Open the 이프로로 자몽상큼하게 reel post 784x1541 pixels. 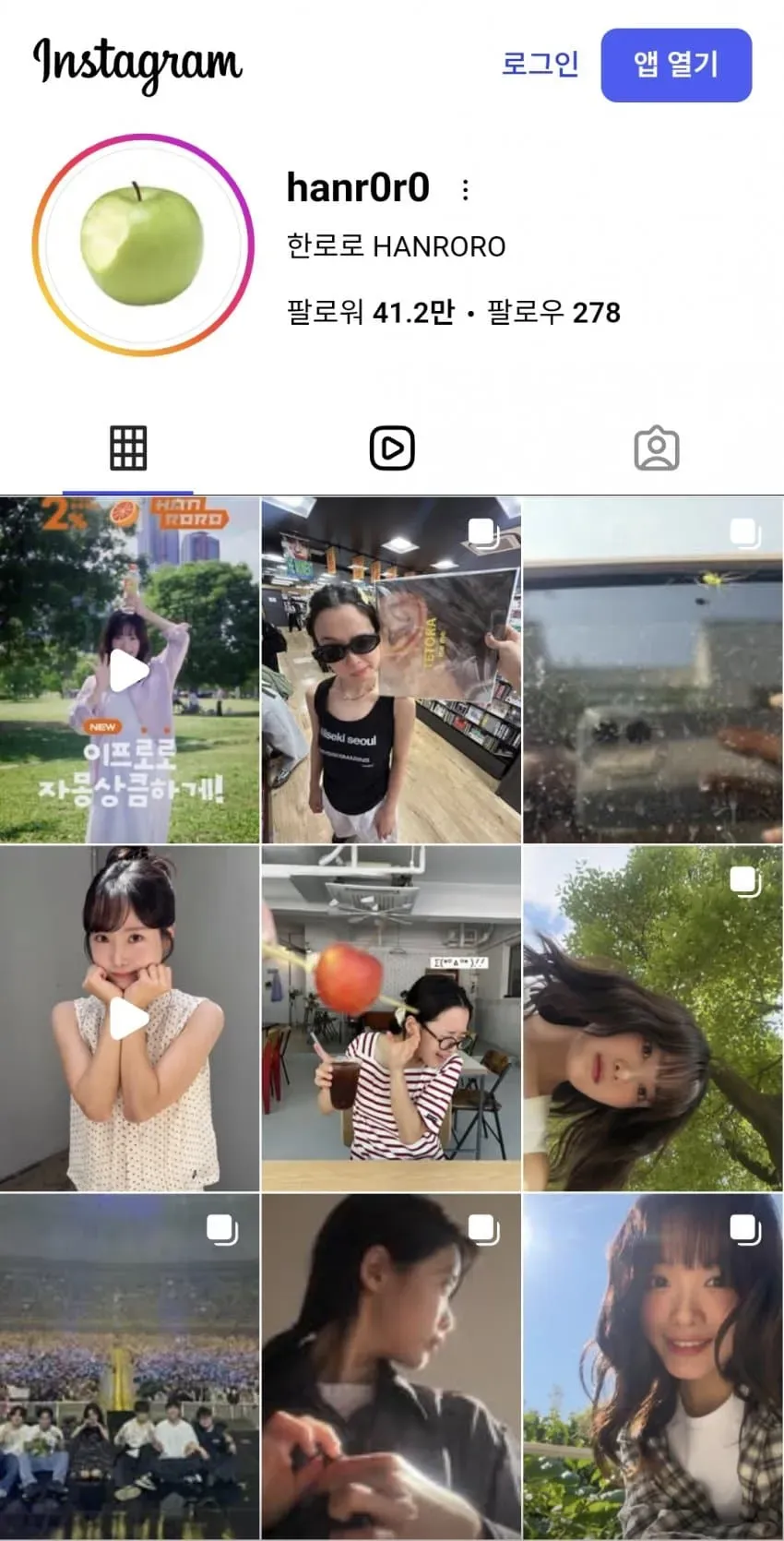pyautogui.click(x=129, y=670)
